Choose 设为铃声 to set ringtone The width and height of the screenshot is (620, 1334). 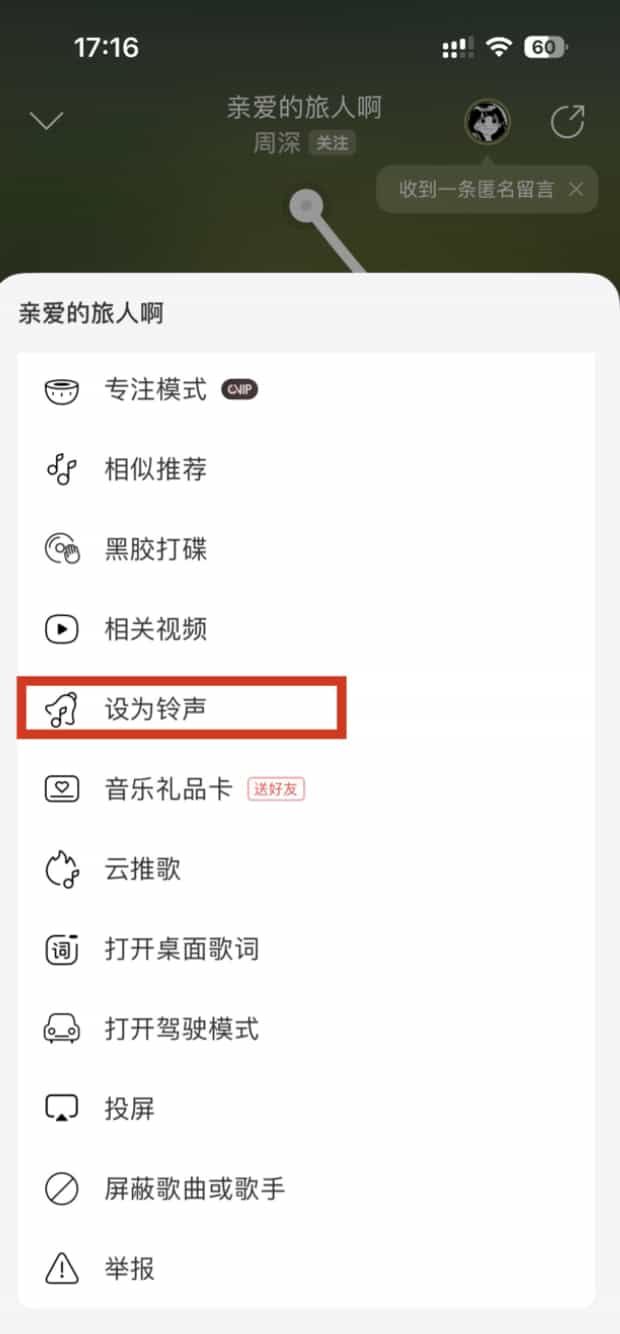155,709
